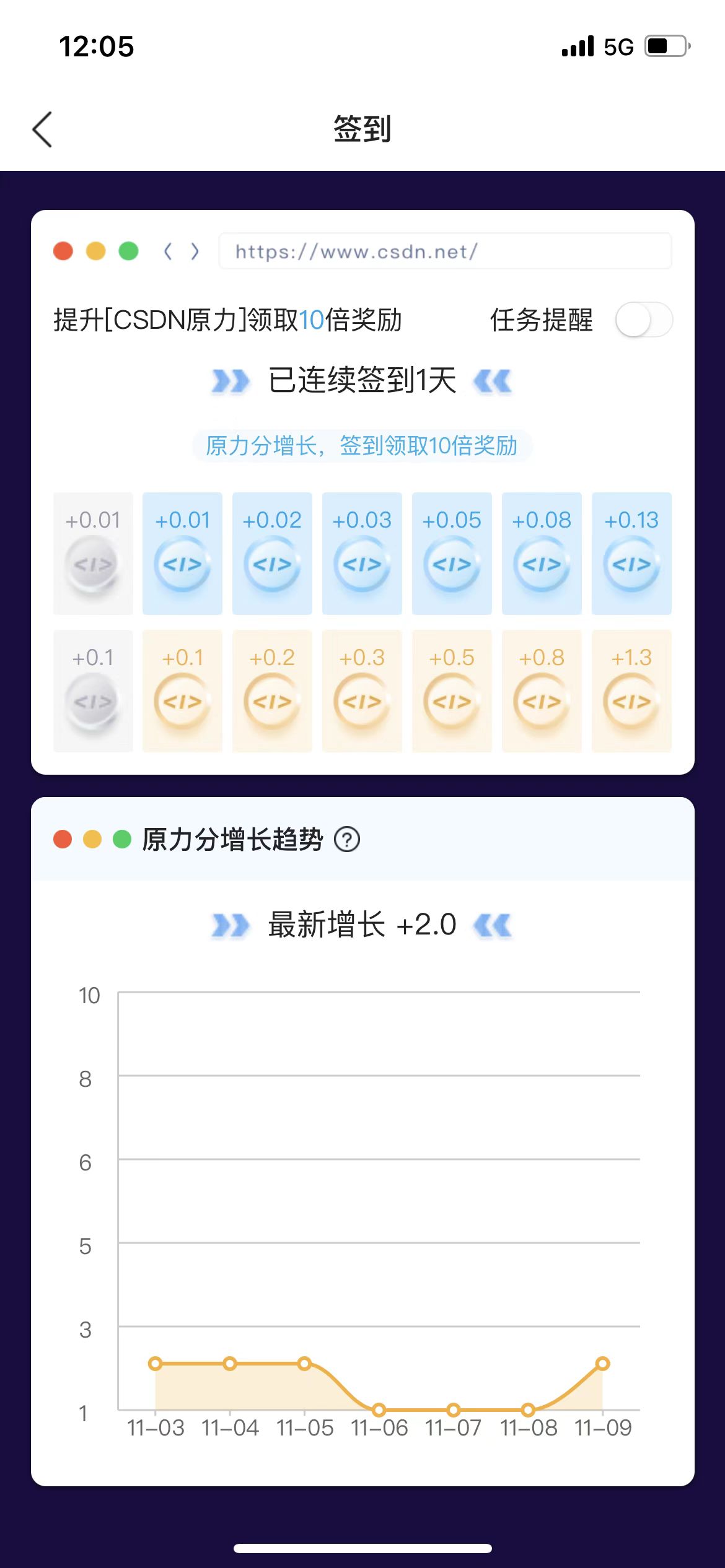This screenshot has width=725, height=1568.
Task: Enable the 任务提醒 switch
Action: click(x=643, y=320)
